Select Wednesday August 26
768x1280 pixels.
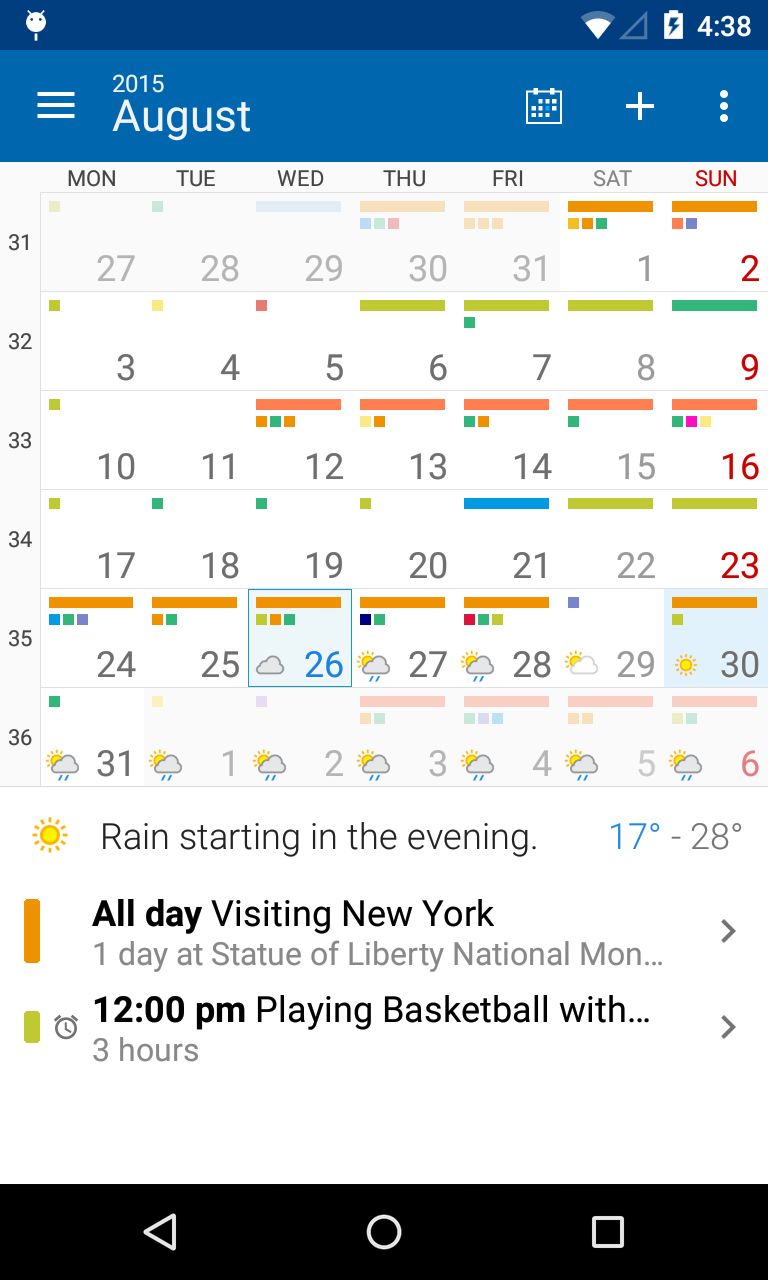coord(300,638)
